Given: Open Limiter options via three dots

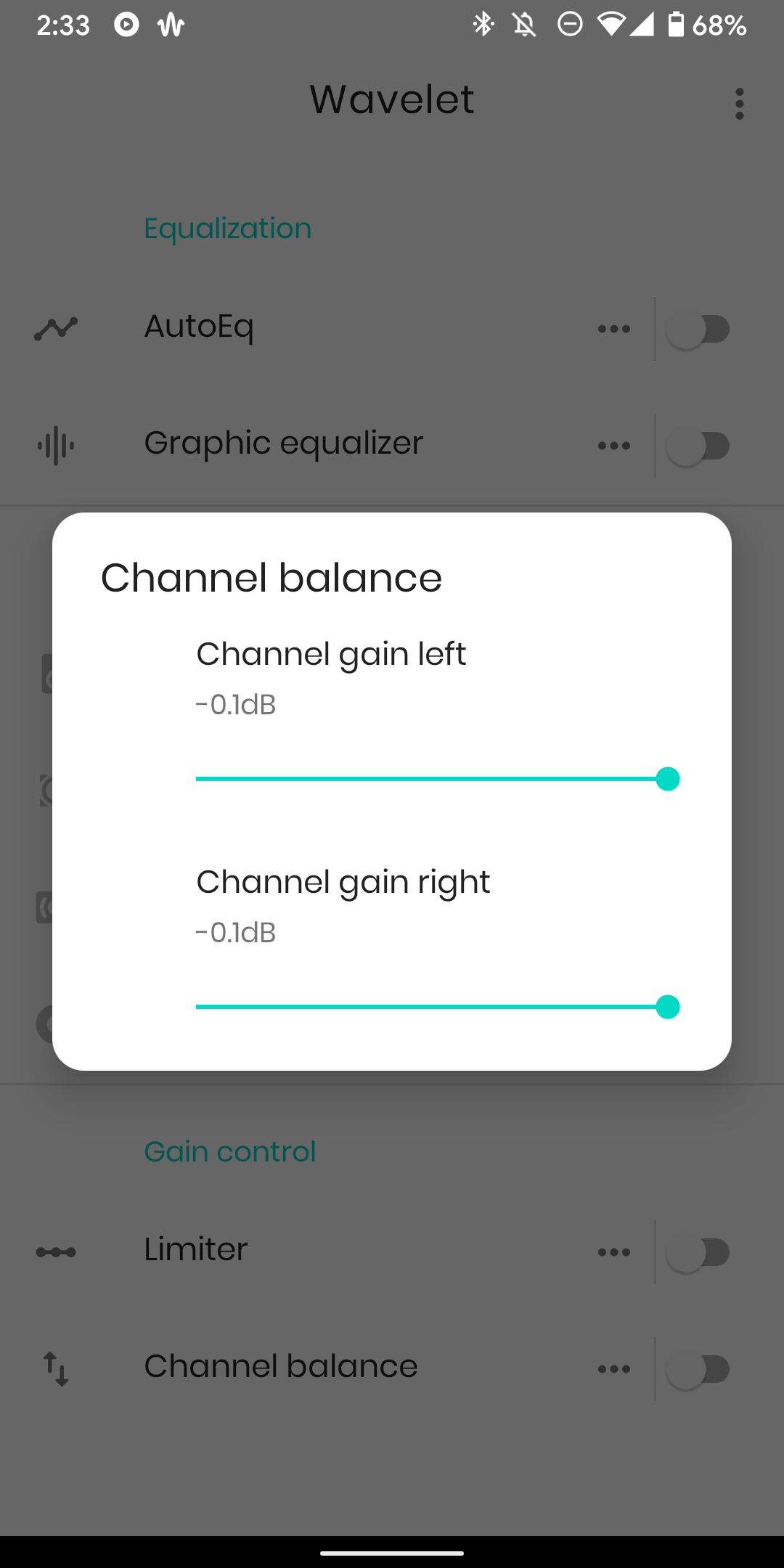Looking at the screenshot, I should pyautogui.click(x=614, y=1252).
